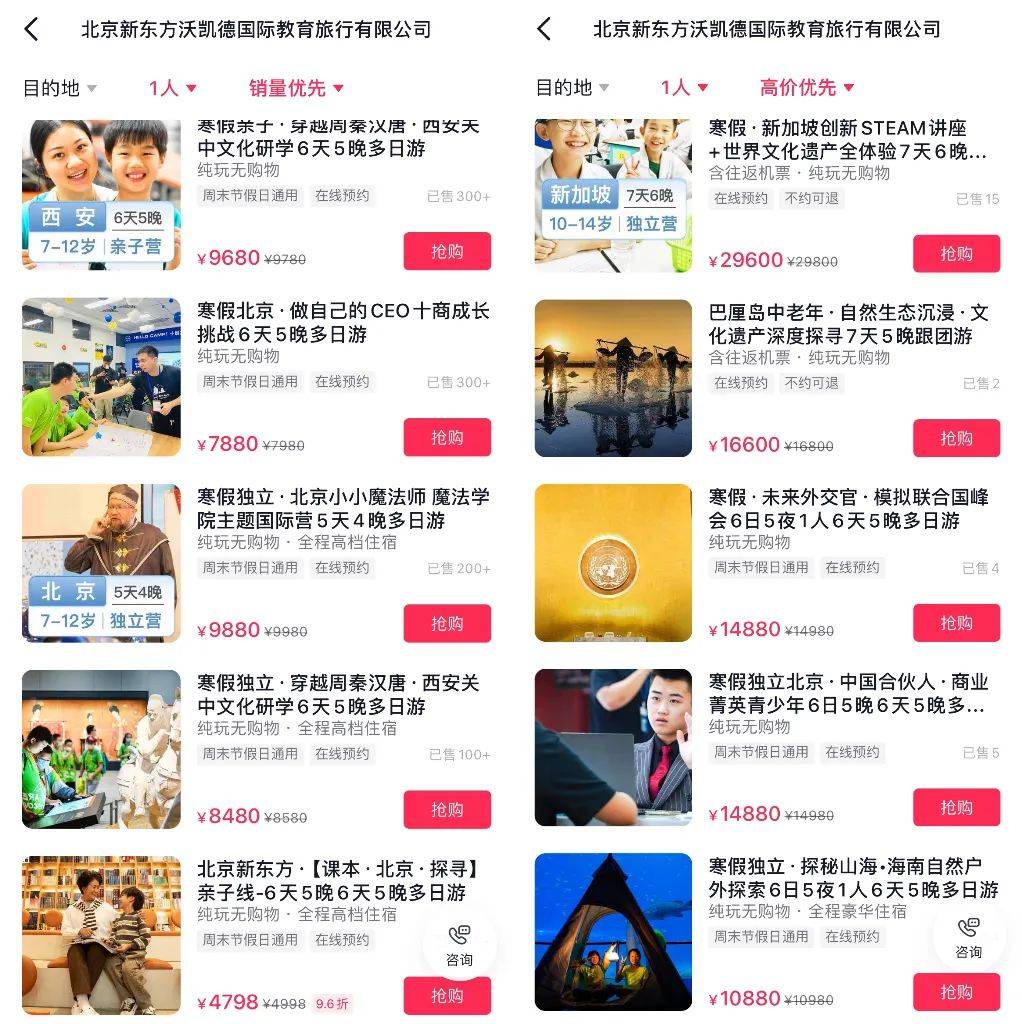Image resolution: width=1022 pixels, height=1024 pixels.
Task: Buy the ¥9680 西安亲子营 tour
Action: coord(447,252)
